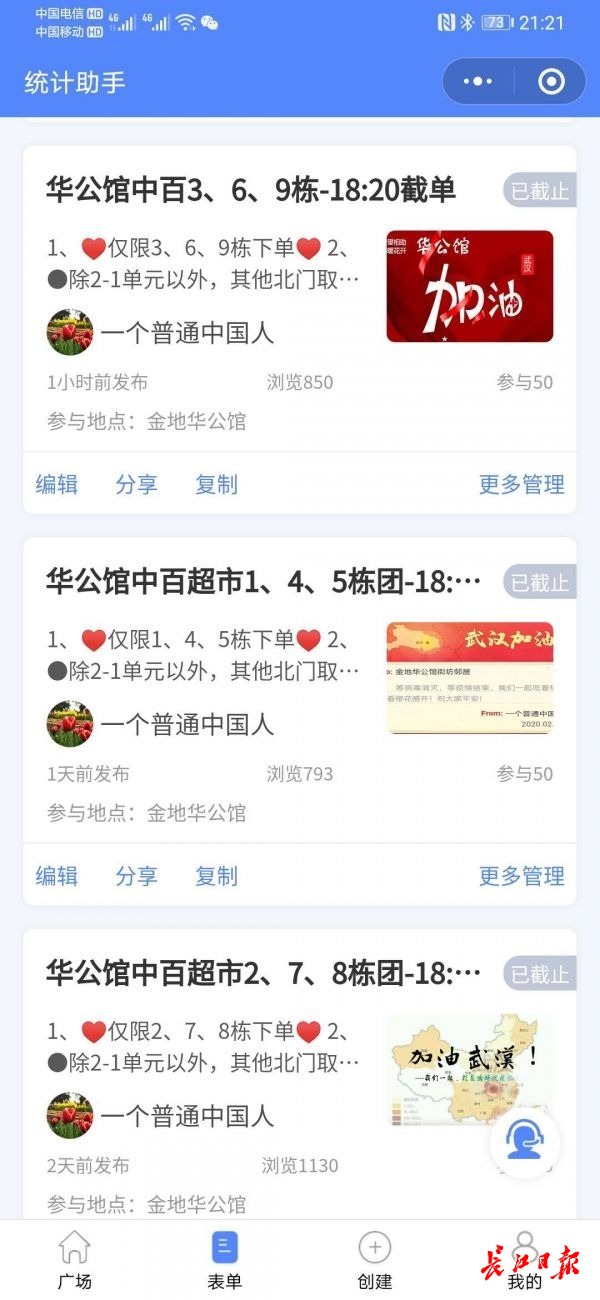This screenshot has width=600, height=1300.
Task: Open 更多管理 for the 1、4、5栋团 form
Action: click(x=521, y=876)
